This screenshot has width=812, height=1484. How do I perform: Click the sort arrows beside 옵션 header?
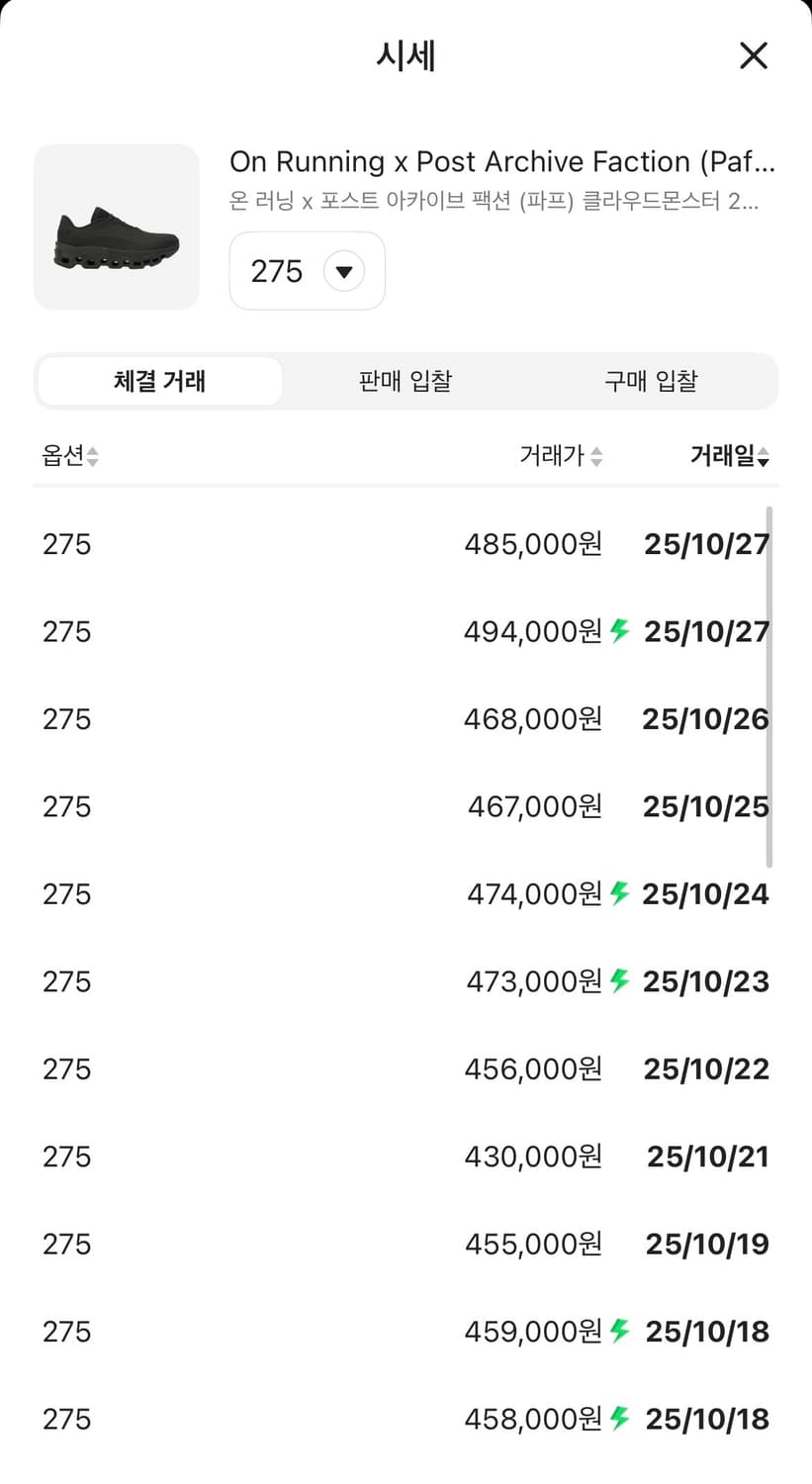tap(93, 456)
